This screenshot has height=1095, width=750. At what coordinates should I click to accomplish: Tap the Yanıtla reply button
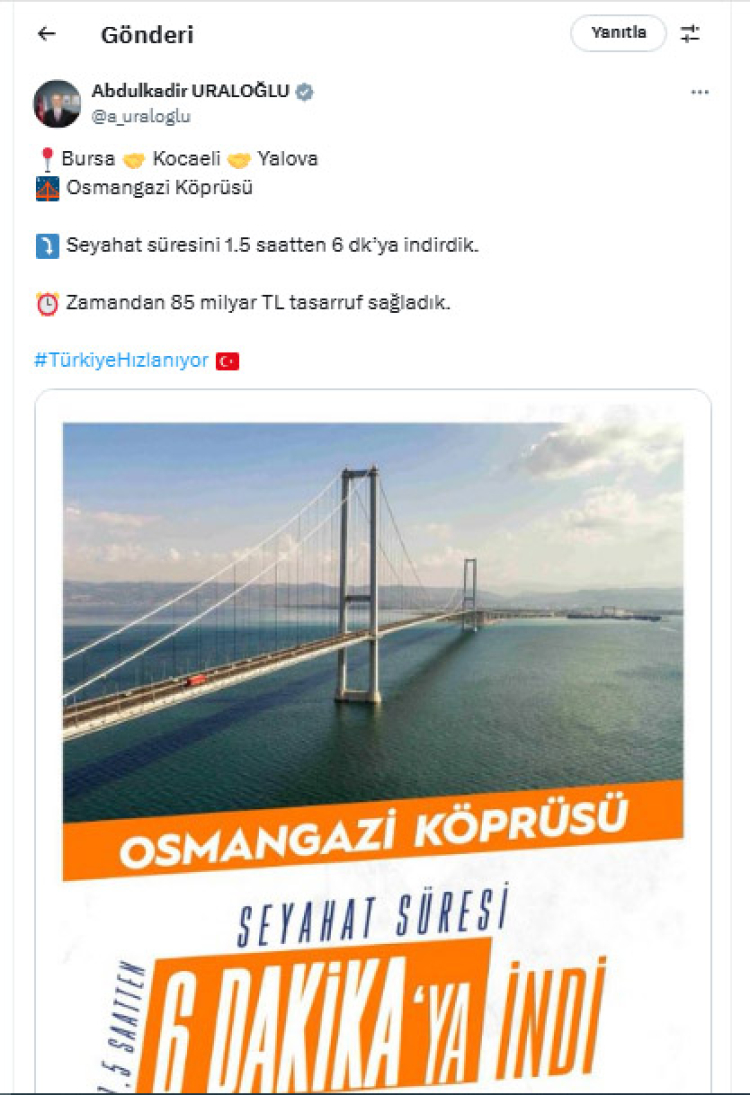click(x=618, y=33)
